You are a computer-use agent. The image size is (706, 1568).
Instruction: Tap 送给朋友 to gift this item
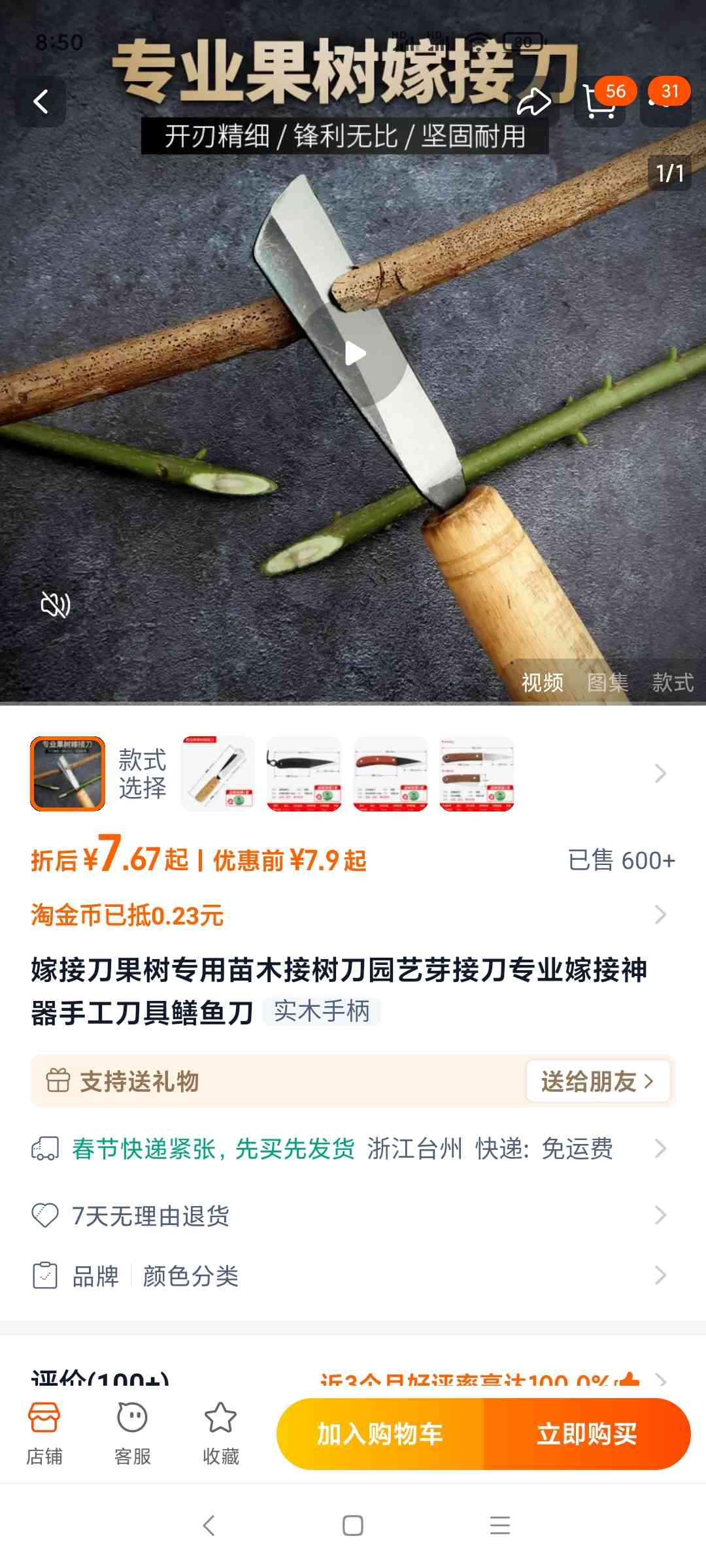tap(598, 1081)
